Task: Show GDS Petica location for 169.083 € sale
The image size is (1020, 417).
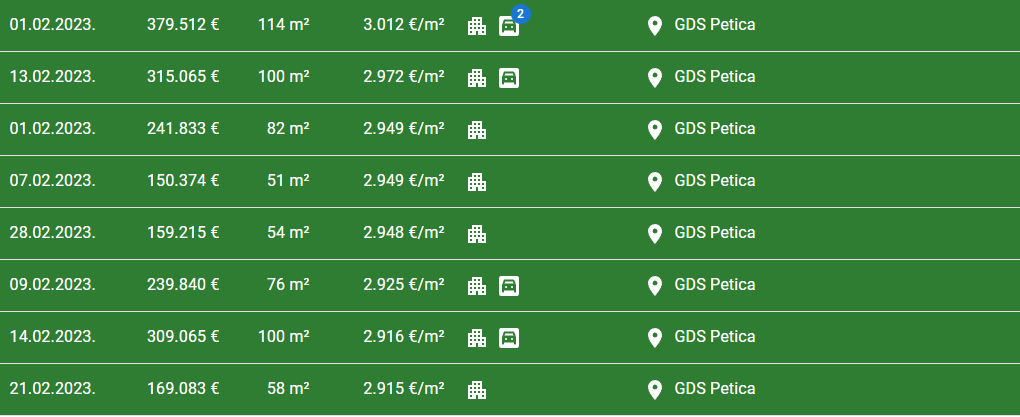Action: click(x=655, y=389)
